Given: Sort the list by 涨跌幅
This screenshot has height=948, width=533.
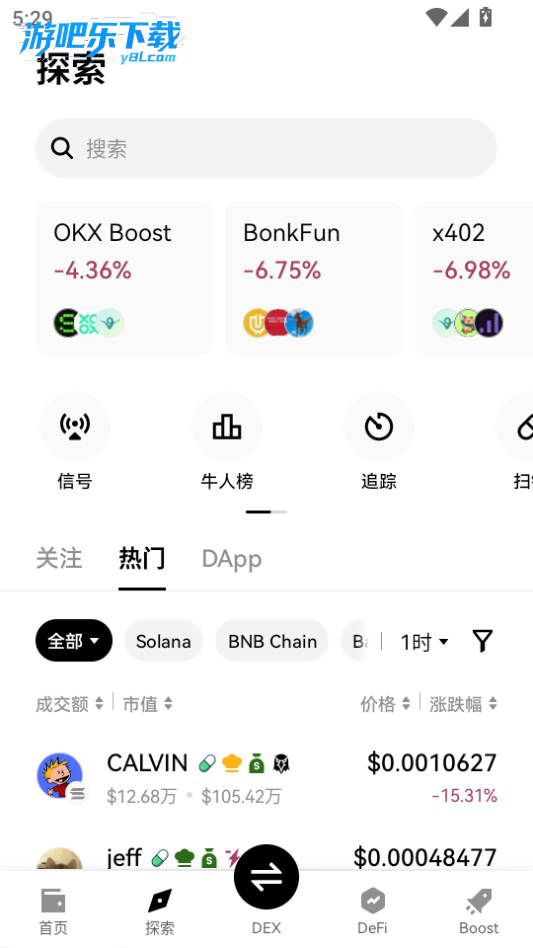Looking at the screenshot, I should (463, 704).
